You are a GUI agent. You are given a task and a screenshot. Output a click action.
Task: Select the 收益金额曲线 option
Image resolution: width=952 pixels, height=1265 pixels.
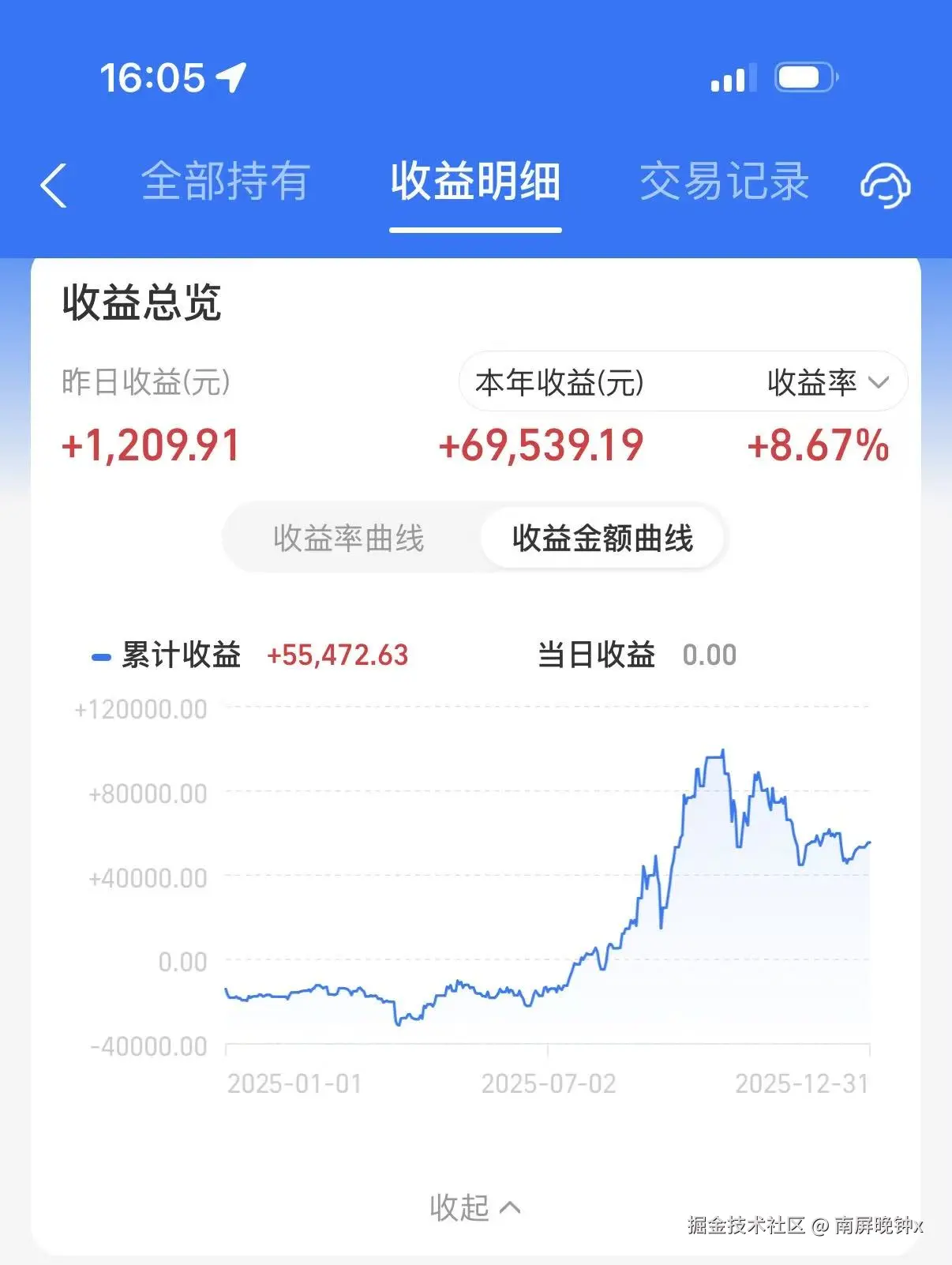pos(605,538)
